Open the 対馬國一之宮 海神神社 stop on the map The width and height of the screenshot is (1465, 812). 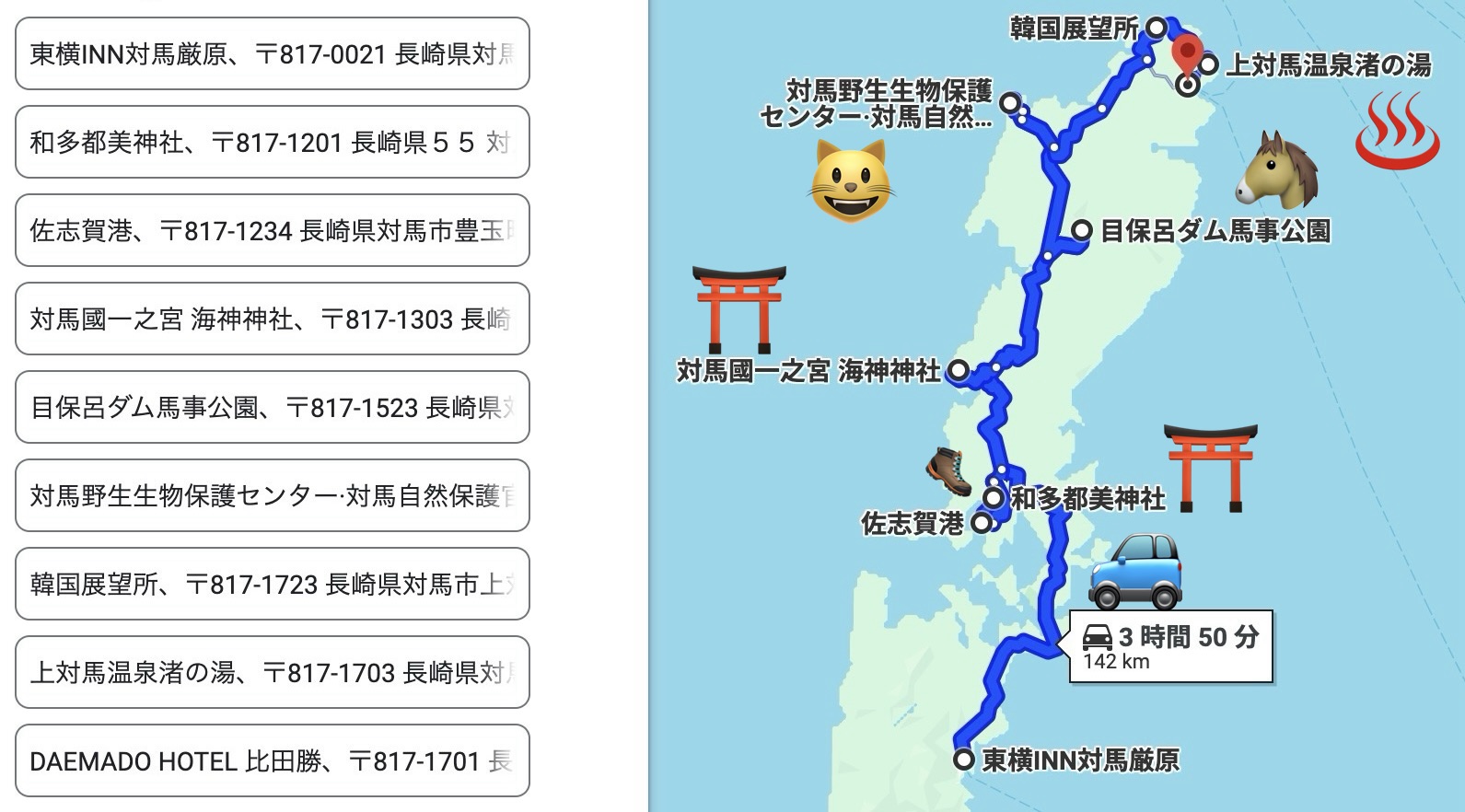tap(959, 371)
